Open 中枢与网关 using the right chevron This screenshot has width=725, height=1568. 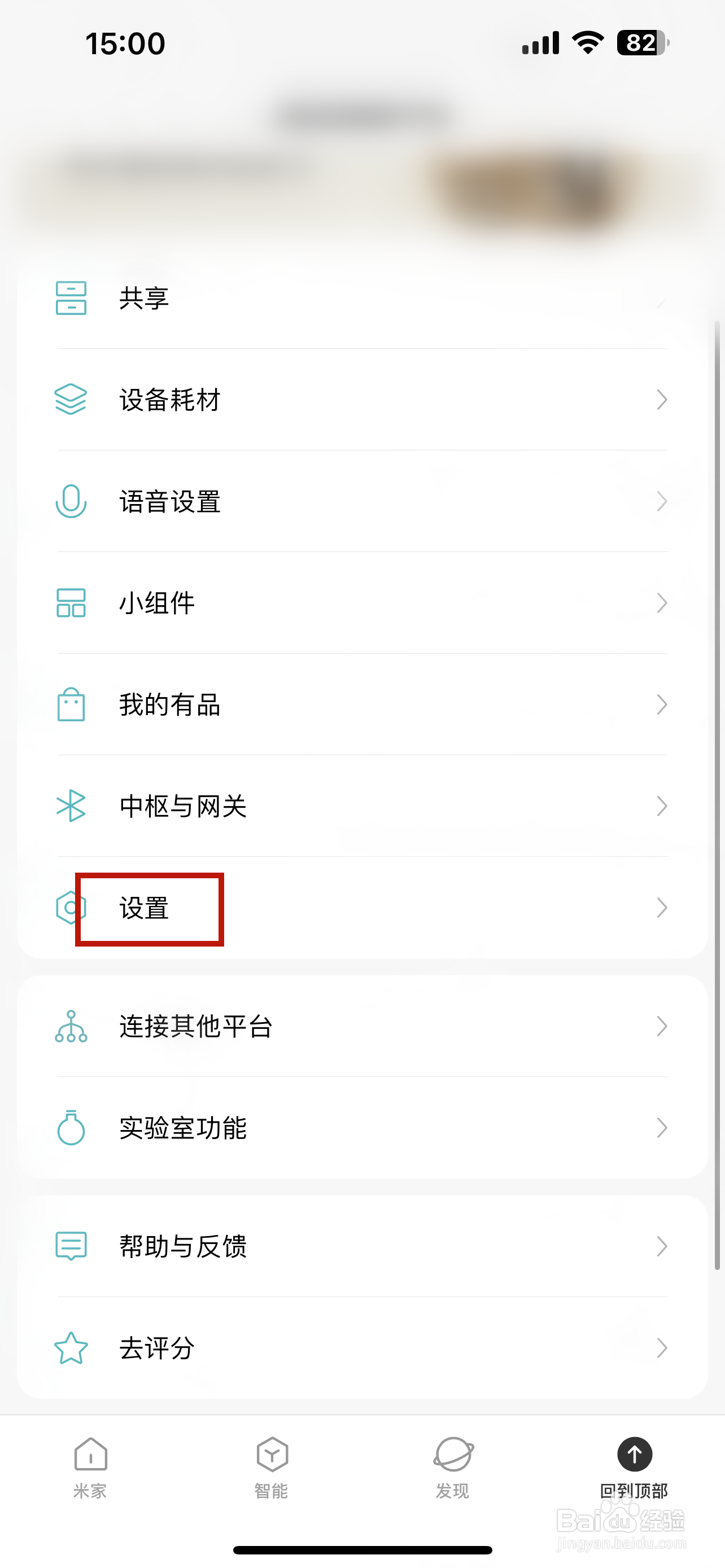tap(663, 806)
